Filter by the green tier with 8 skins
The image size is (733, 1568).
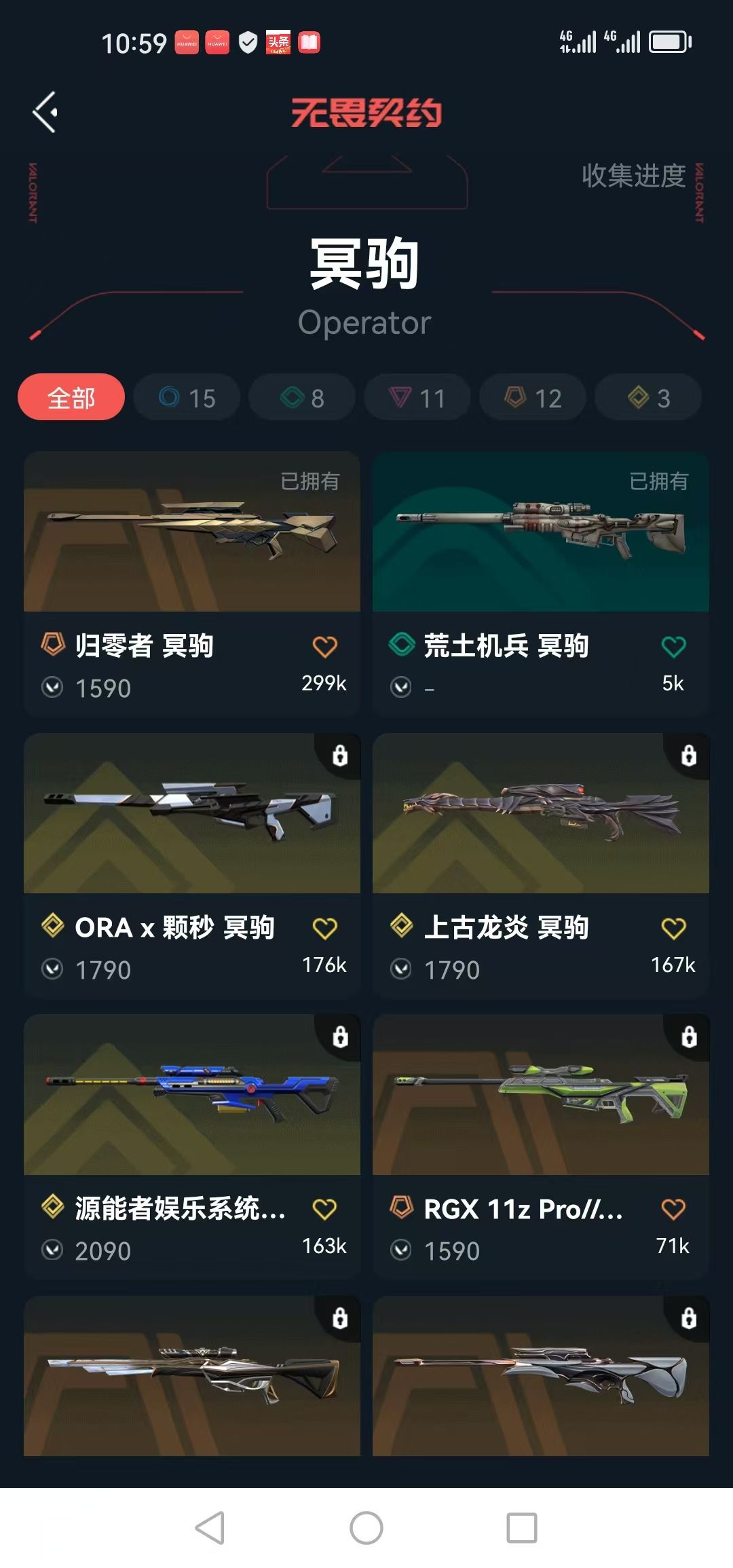pyautogui.click(x=302, y=397)
